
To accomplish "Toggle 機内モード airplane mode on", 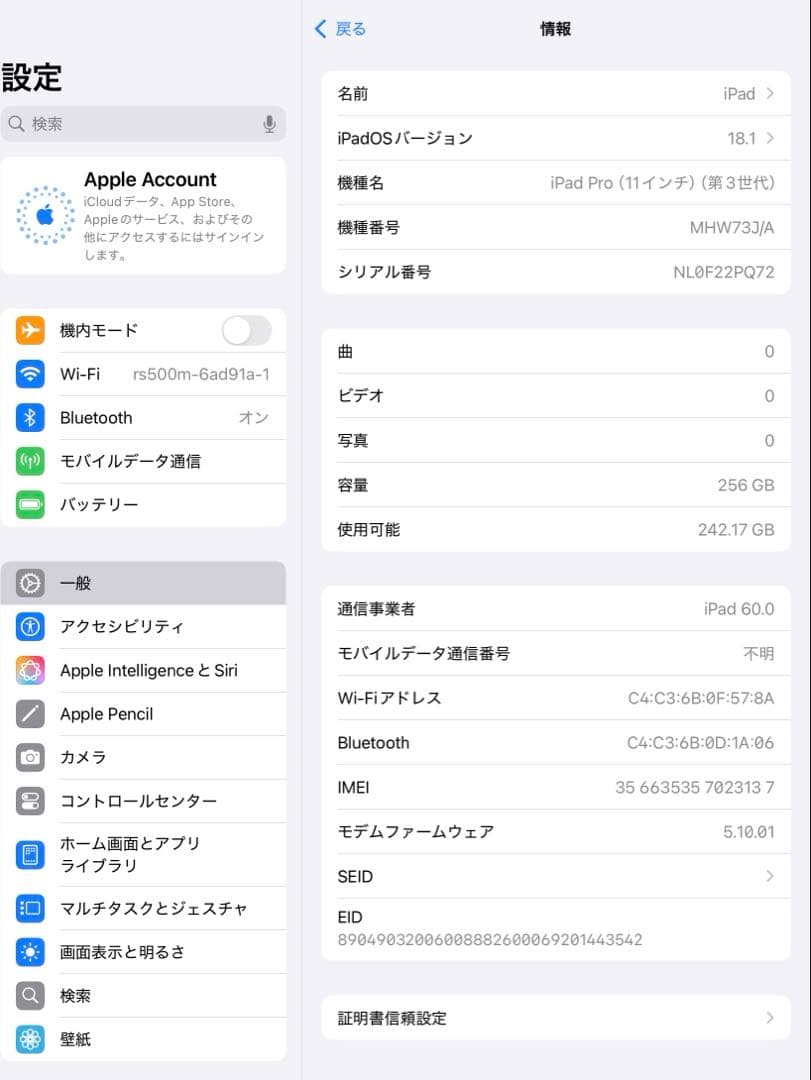I will coord(245,330).
